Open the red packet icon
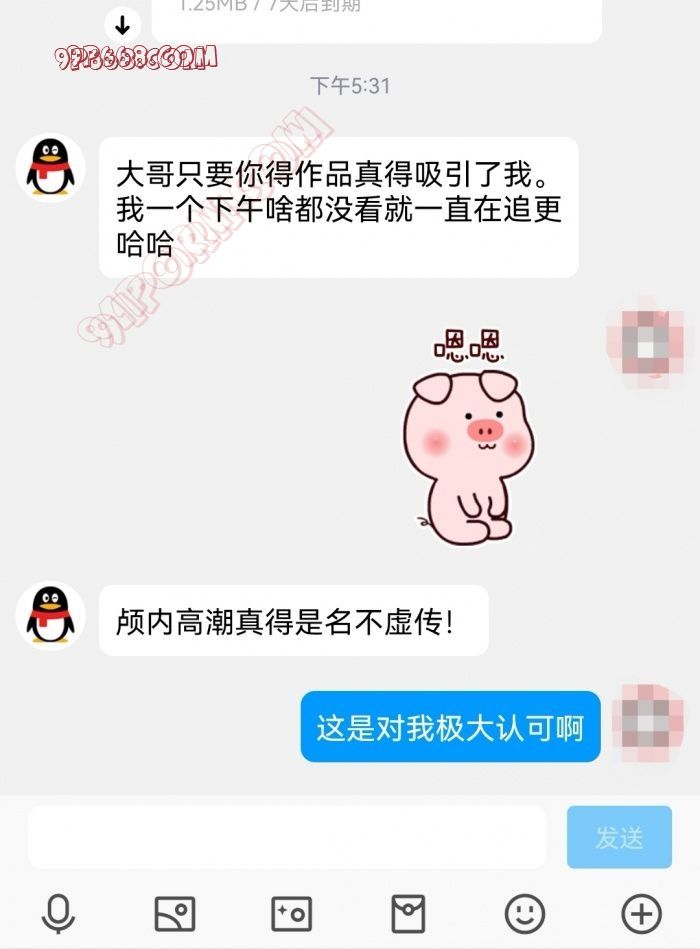The height and width of the screenshot is (949, 700). 408,913
